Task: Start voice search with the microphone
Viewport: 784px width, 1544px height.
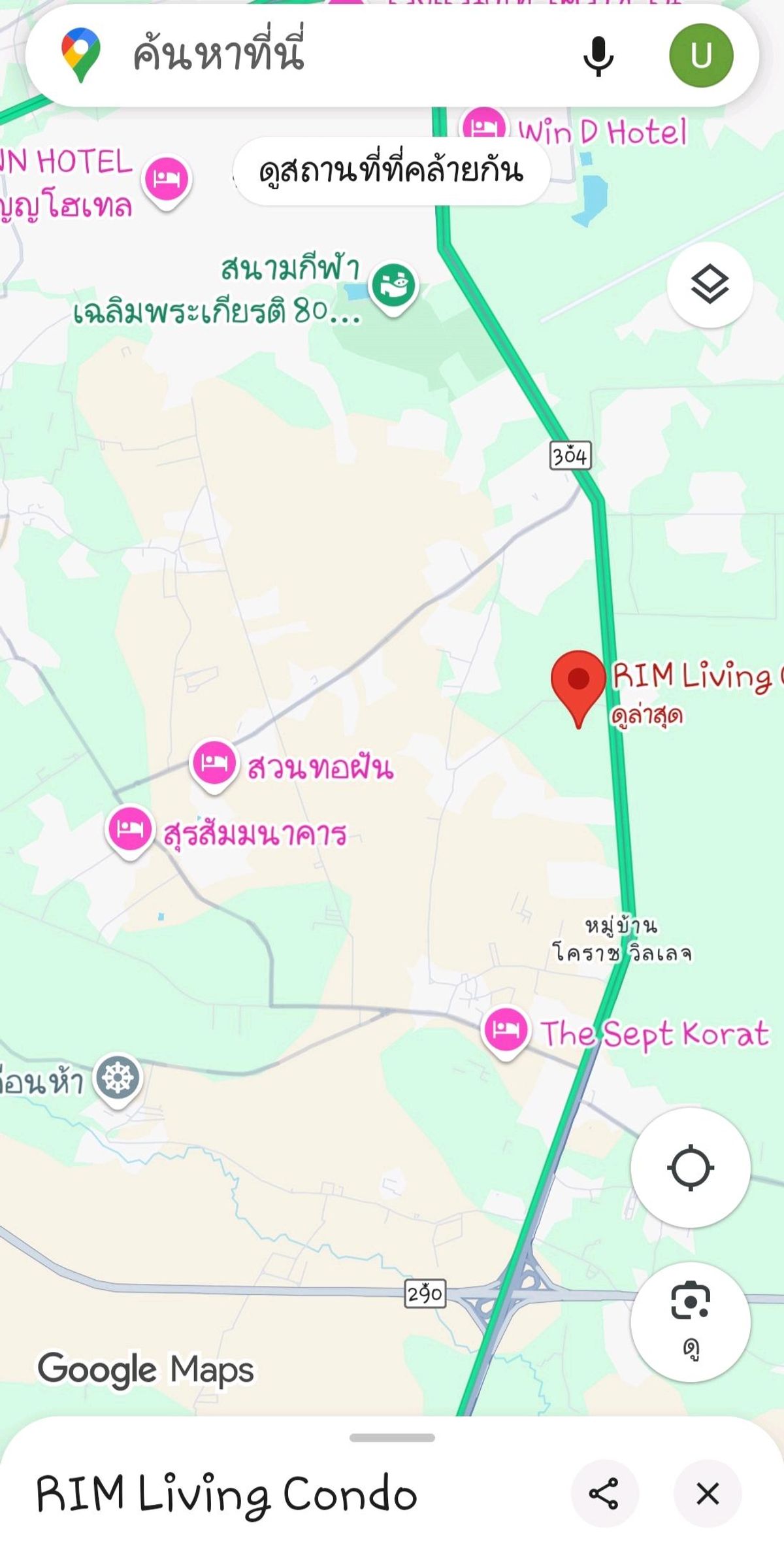Action: pos(598,56)
